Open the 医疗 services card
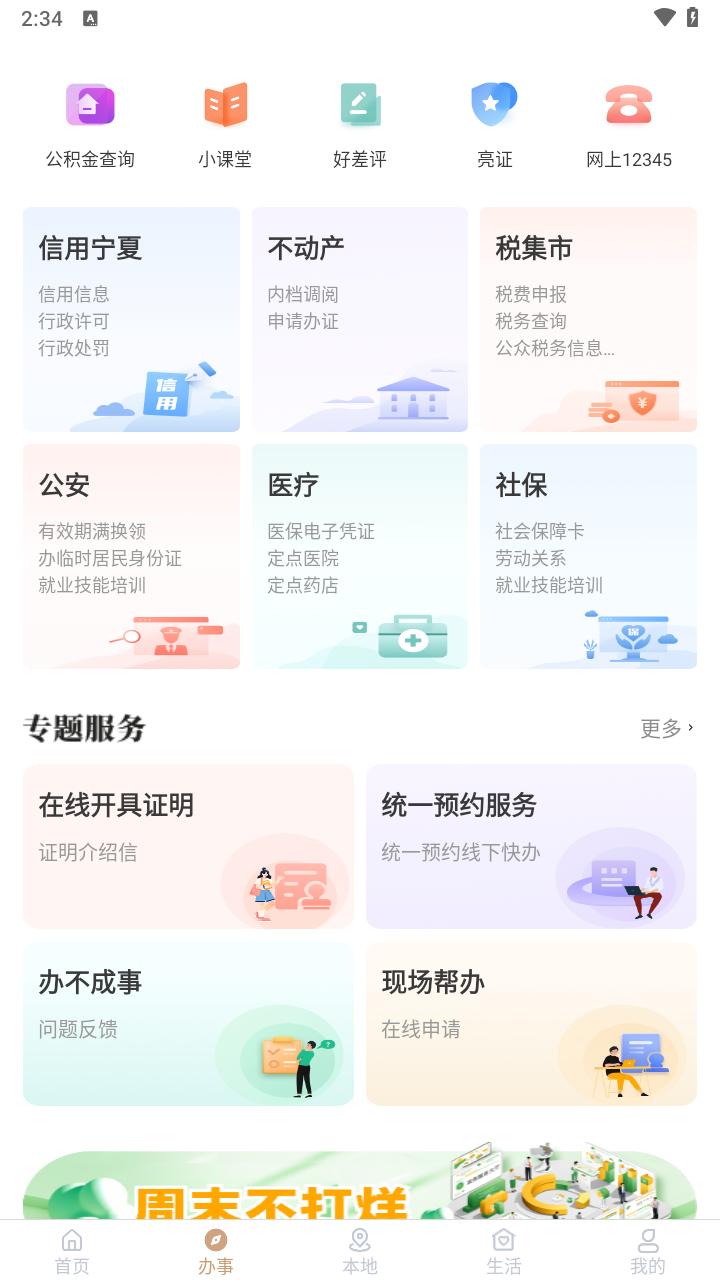720x1280 pixels. 360,556
